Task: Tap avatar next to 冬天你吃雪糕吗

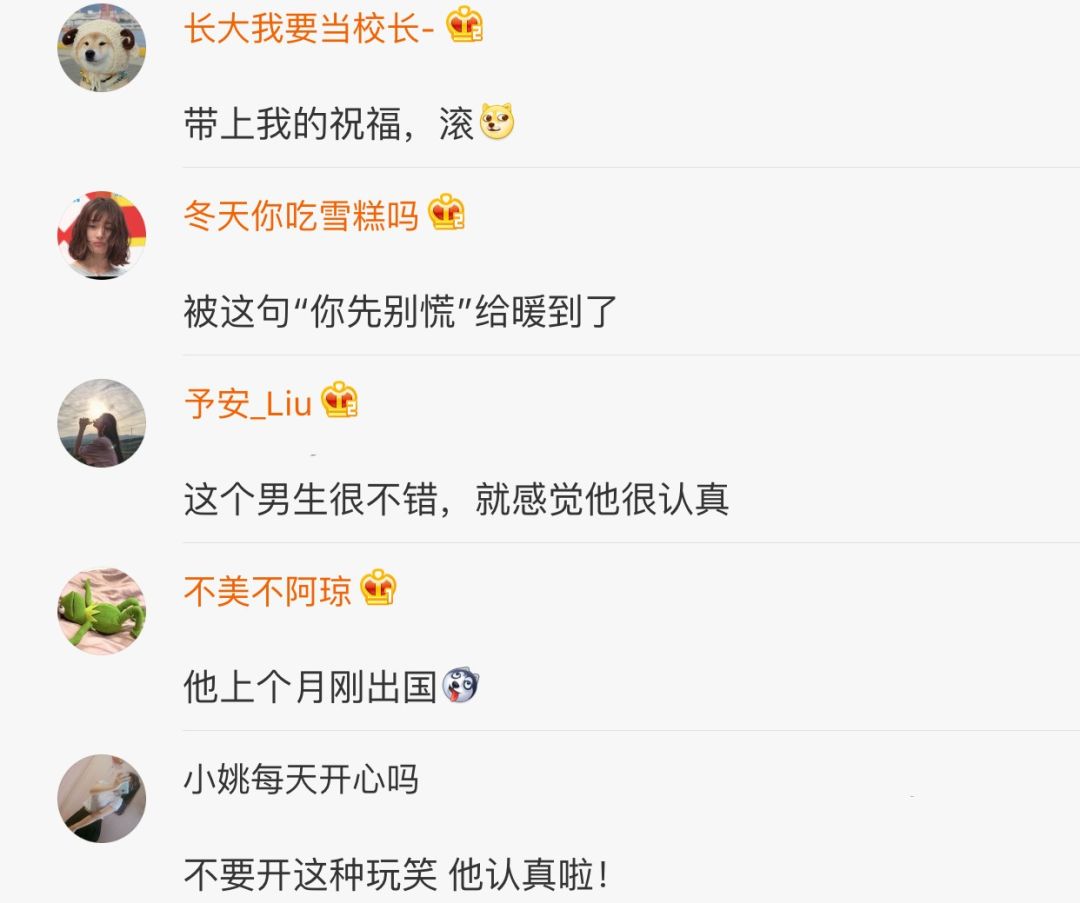Action: tap(102, 235)
